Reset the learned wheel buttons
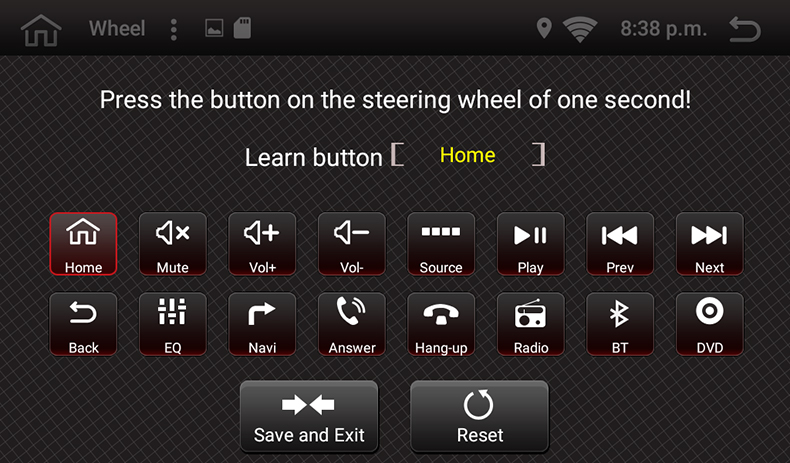The image size is (790, 463). point(480,417)
